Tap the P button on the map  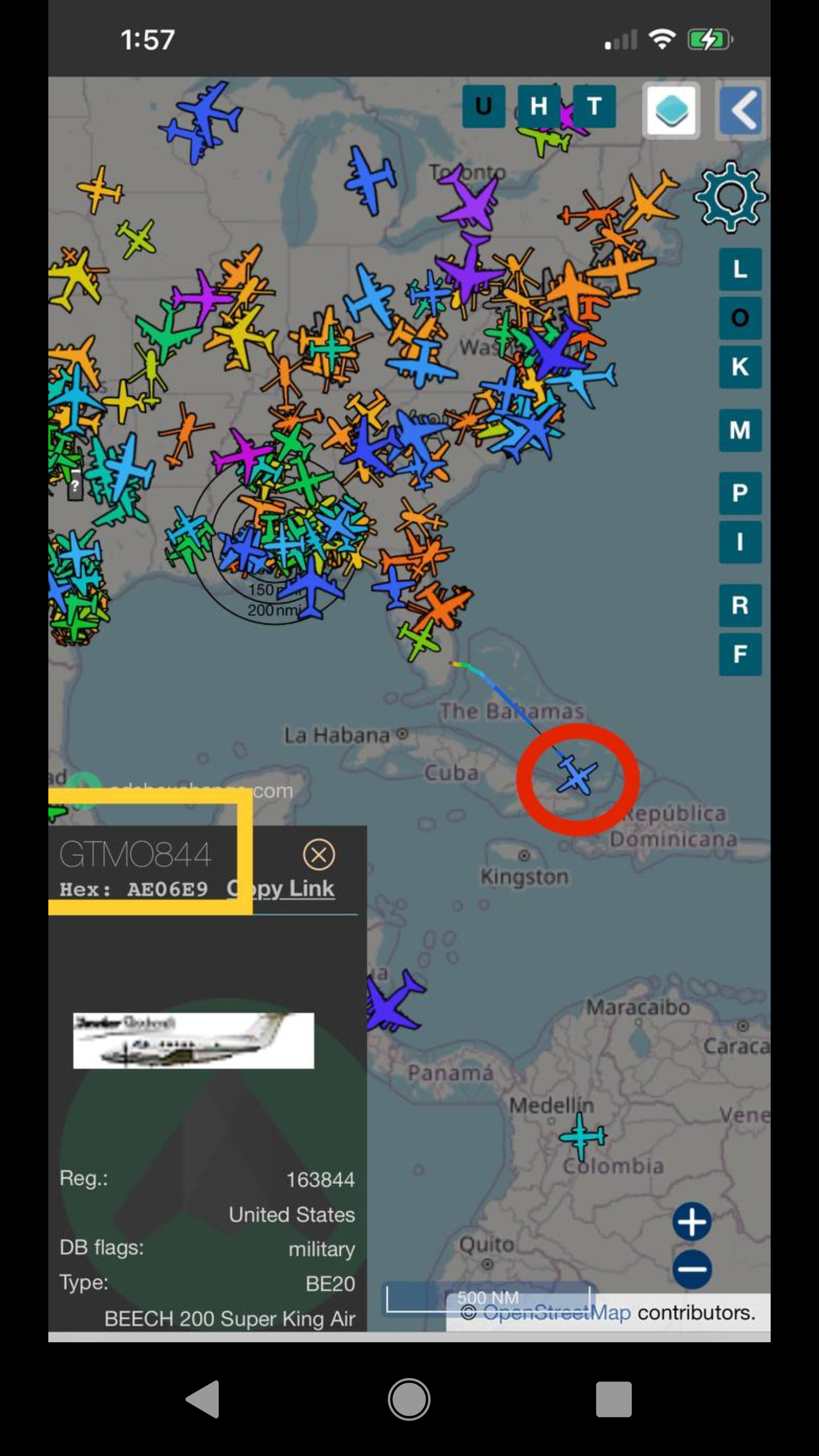click(740, 493)
